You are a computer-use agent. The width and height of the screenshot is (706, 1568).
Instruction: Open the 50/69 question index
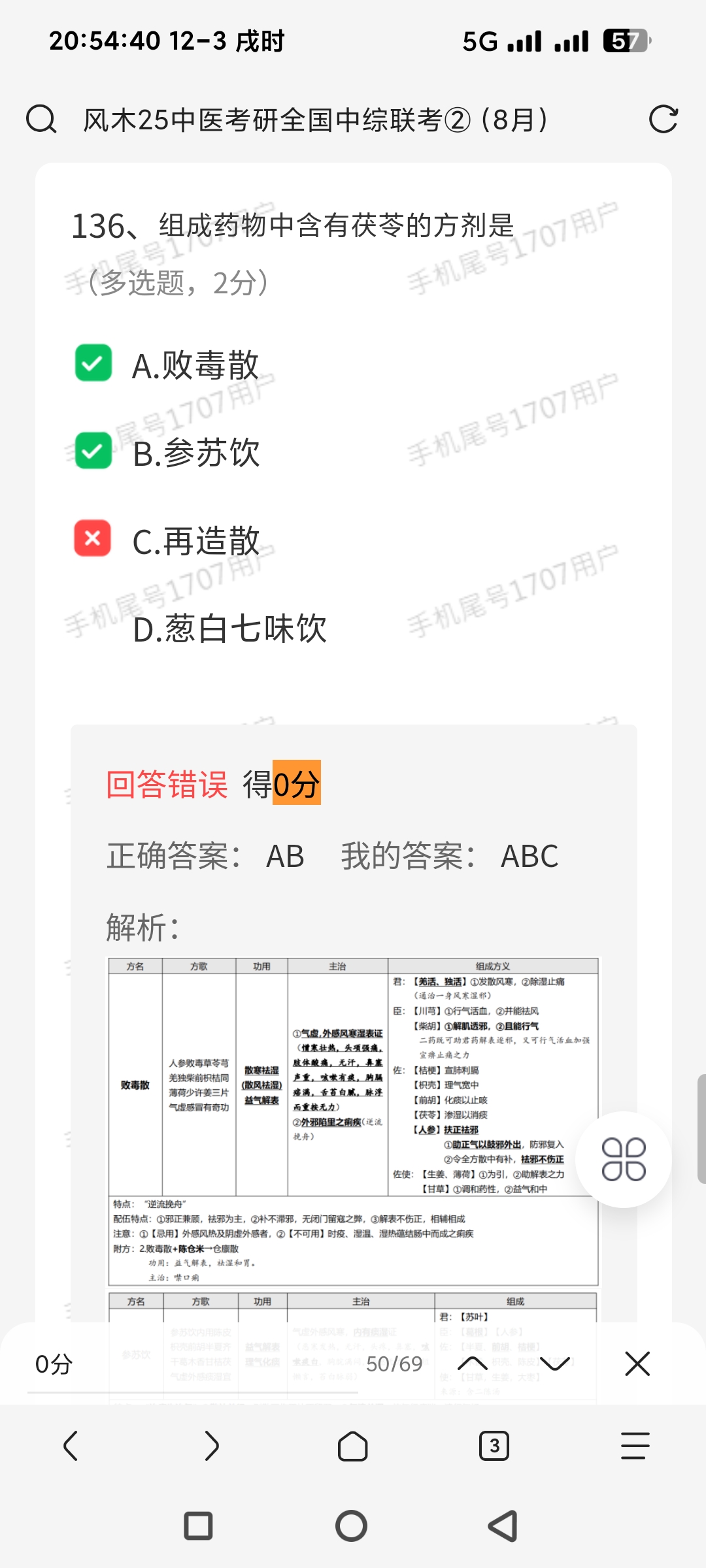394,1364
